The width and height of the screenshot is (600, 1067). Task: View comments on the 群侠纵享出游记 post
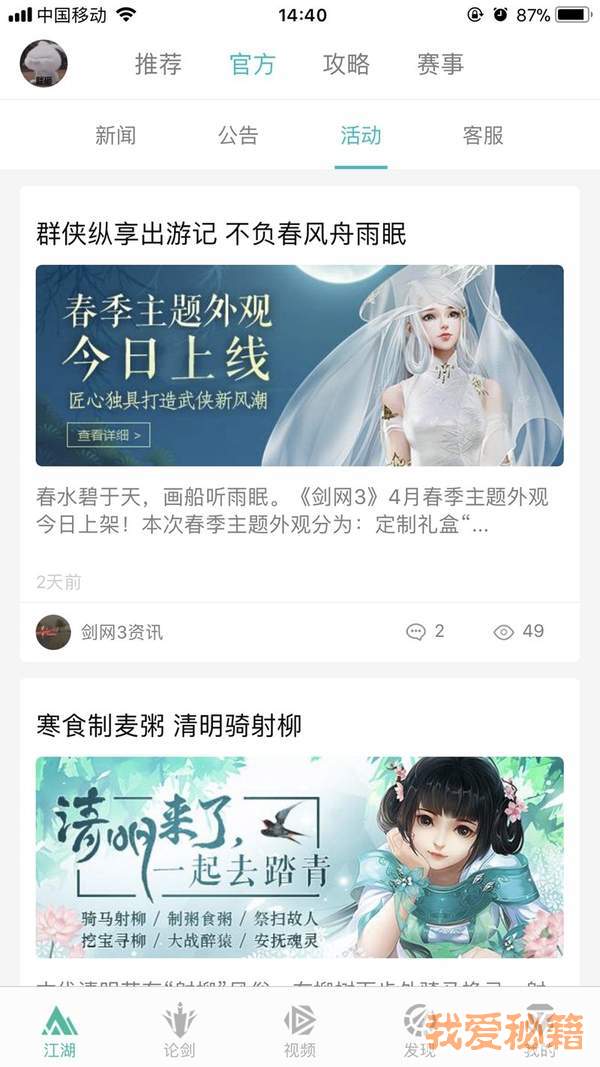point(425,631)
